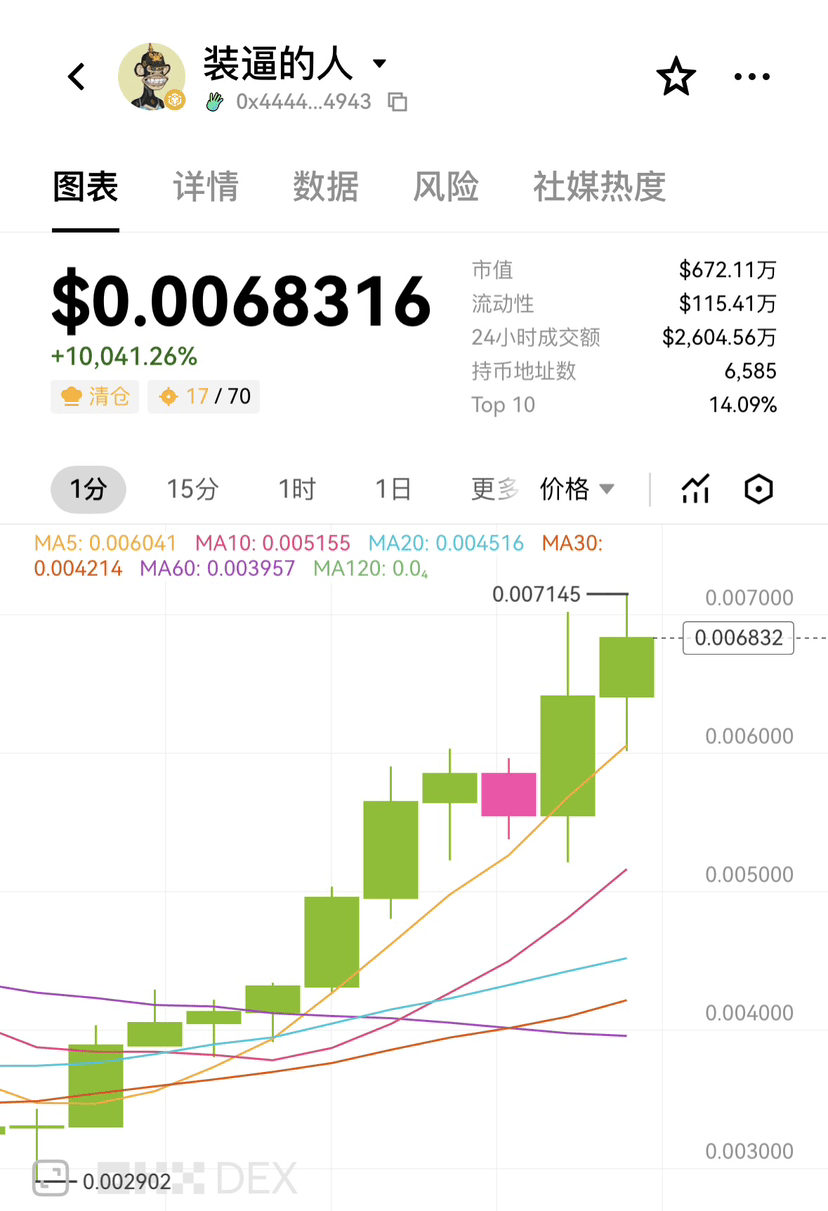Choose the 1日 chart interval
The image size is (828, 1211).
pos(393,489)
